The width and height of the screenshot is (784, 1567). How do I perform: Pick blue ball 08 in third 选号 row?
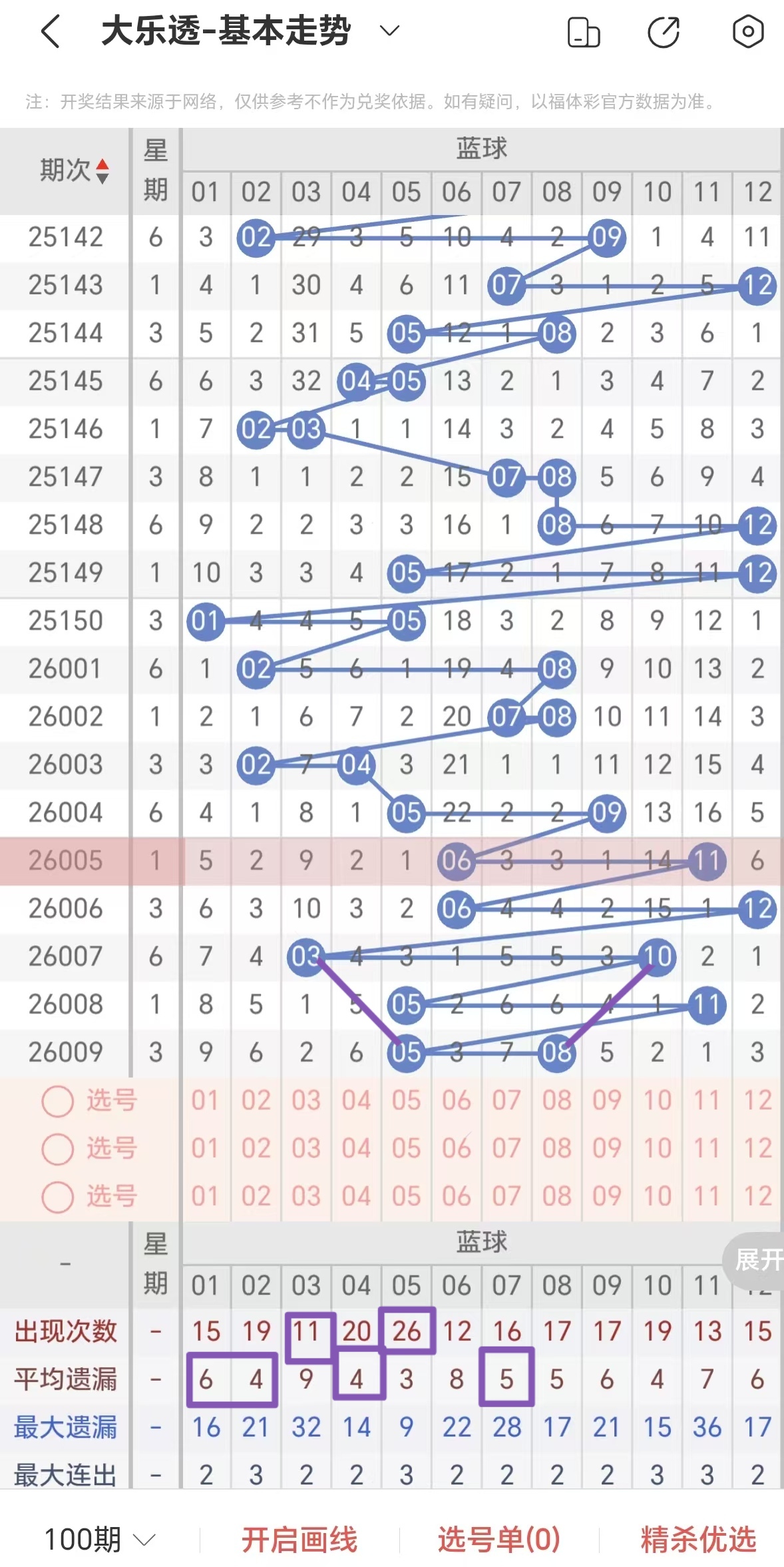(556, 1197)
